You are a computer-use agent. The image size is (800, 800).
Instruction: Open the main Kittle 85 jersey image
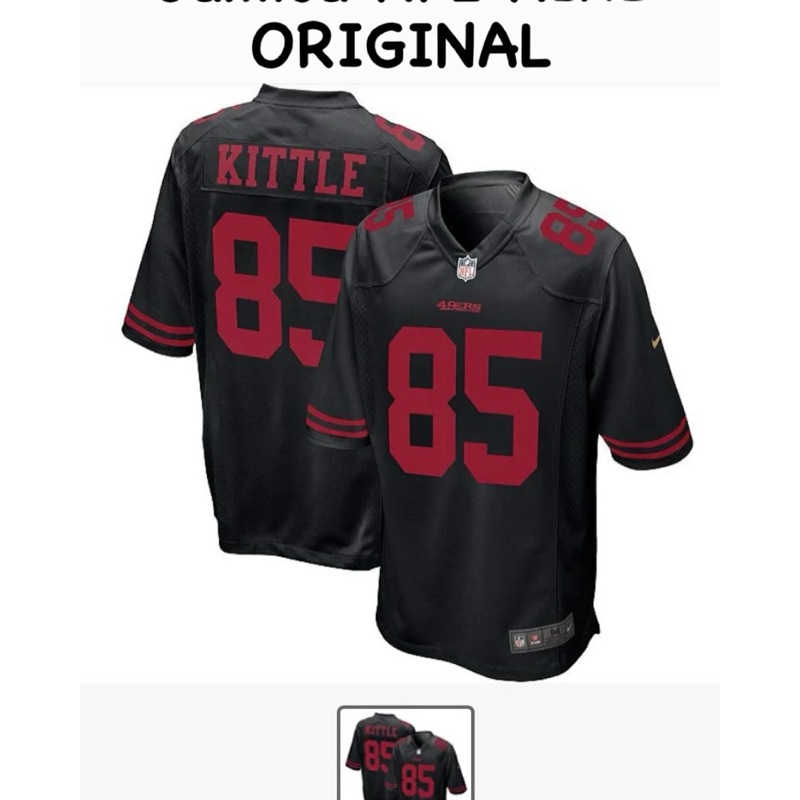(x=400, y=383)
